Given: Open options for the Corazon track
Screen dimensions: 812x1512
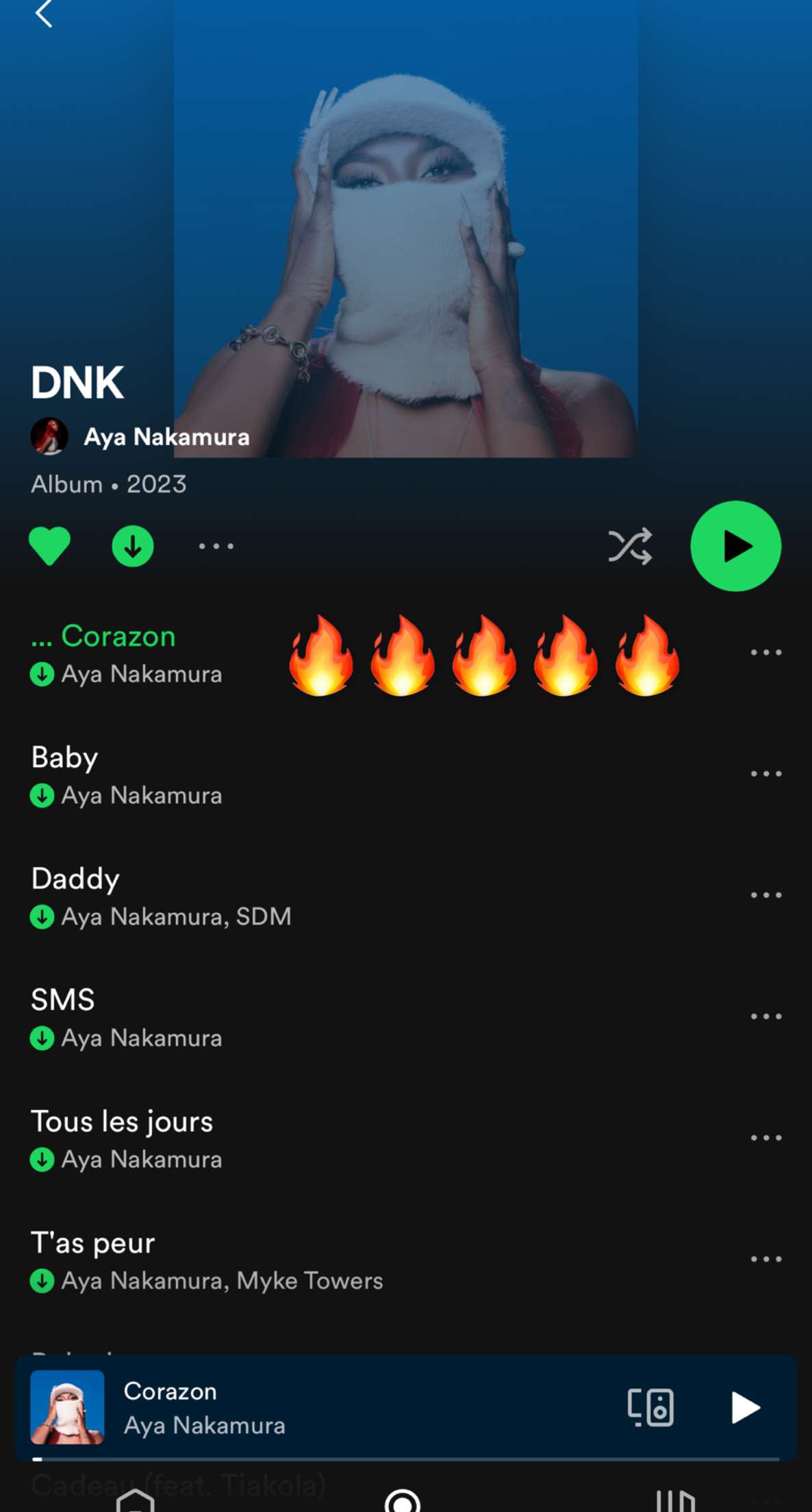Looking at the screenshot, I should tap(766, 653).
